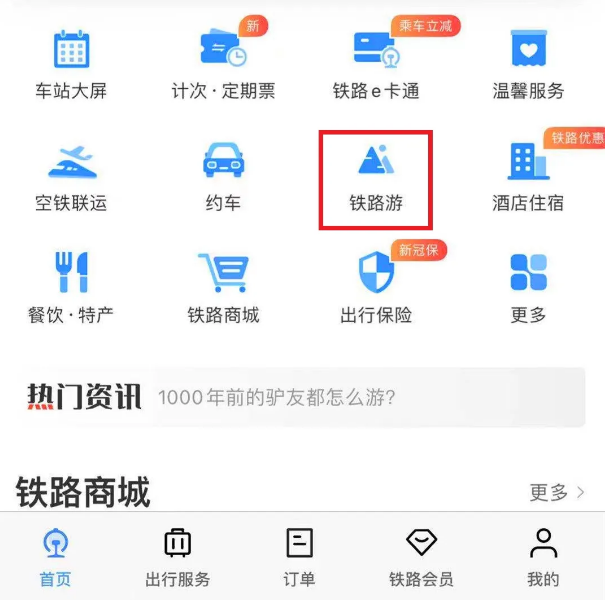This screenshot has width=605, height=600.
Task: Open 空铁联运 air-rail service
Action: 71,176
